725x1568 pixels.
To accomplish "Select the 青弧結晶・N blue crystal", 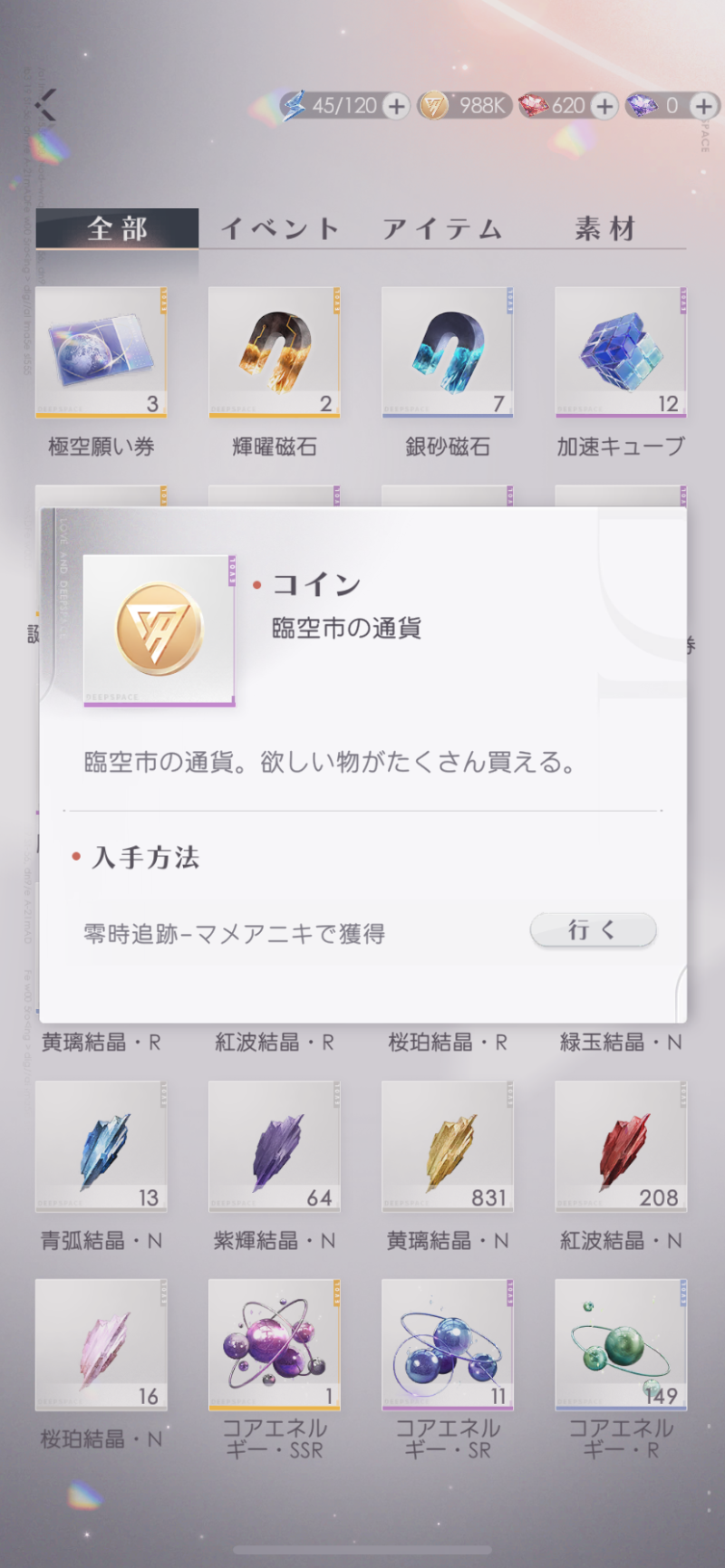I will pyautogui.click(x=101, y=1147).
